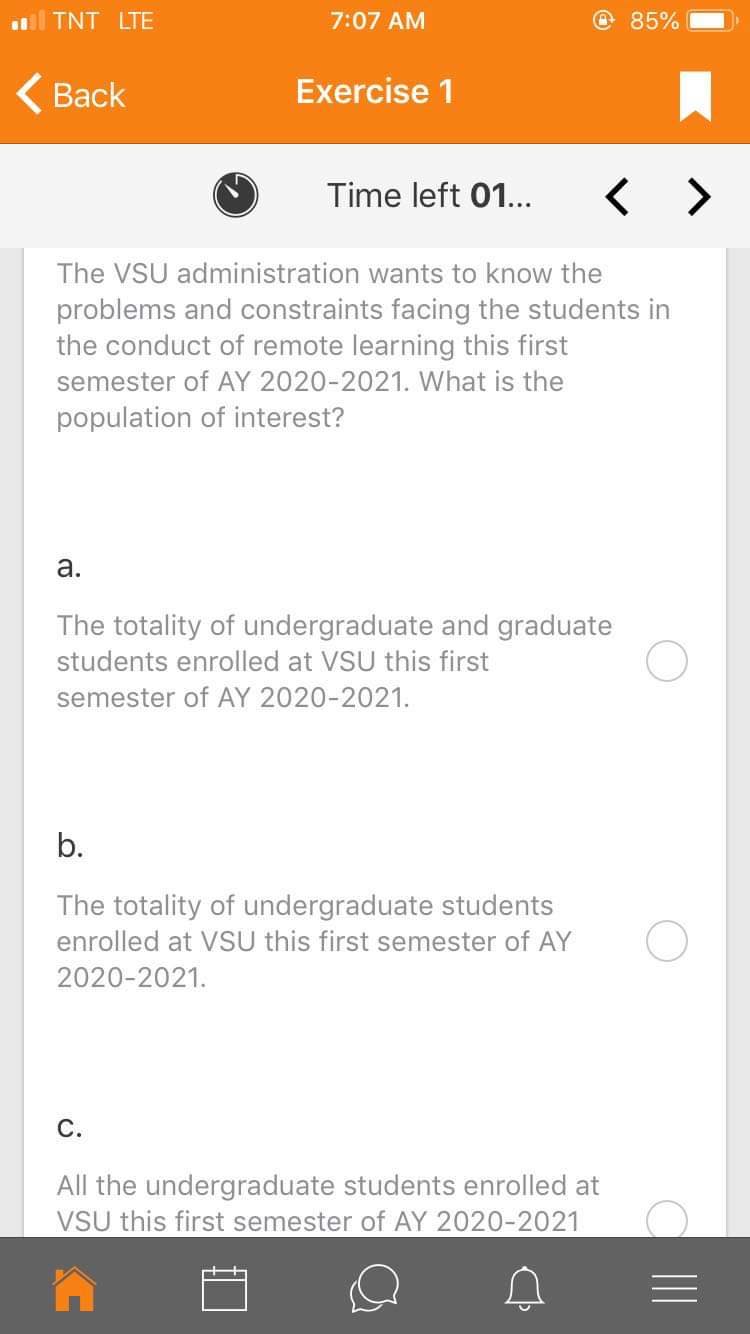This screenshot has width=750, height=1334.
Task: Click the alarm icon in the status bar
Action: (x=601, y=20)
